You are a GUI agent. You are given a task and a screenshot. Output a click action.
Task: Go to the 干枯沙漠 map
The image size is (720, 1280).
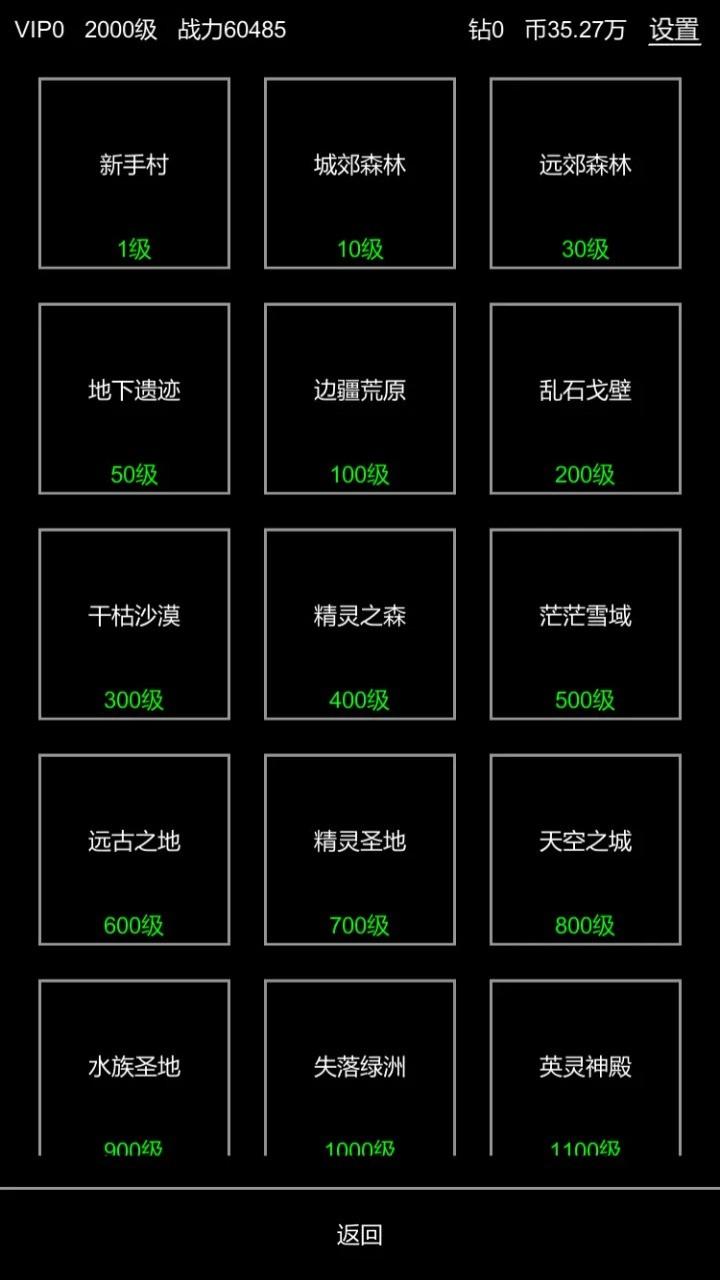(134, 624)
